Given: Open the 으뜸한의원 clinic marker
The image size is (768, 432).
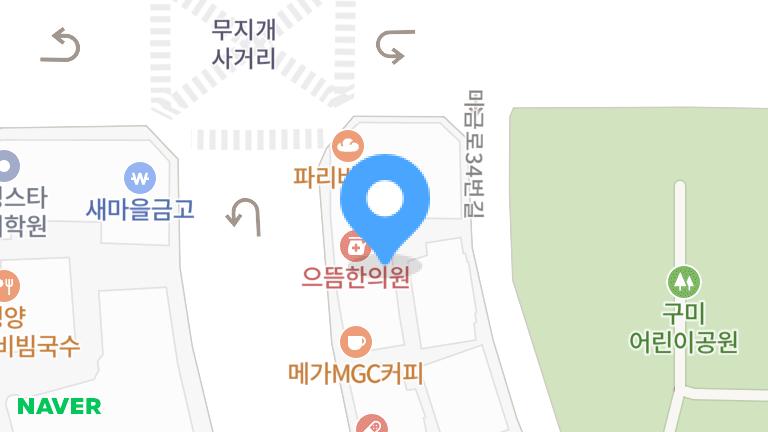Looking at the screenshot, I should [354, 246].
